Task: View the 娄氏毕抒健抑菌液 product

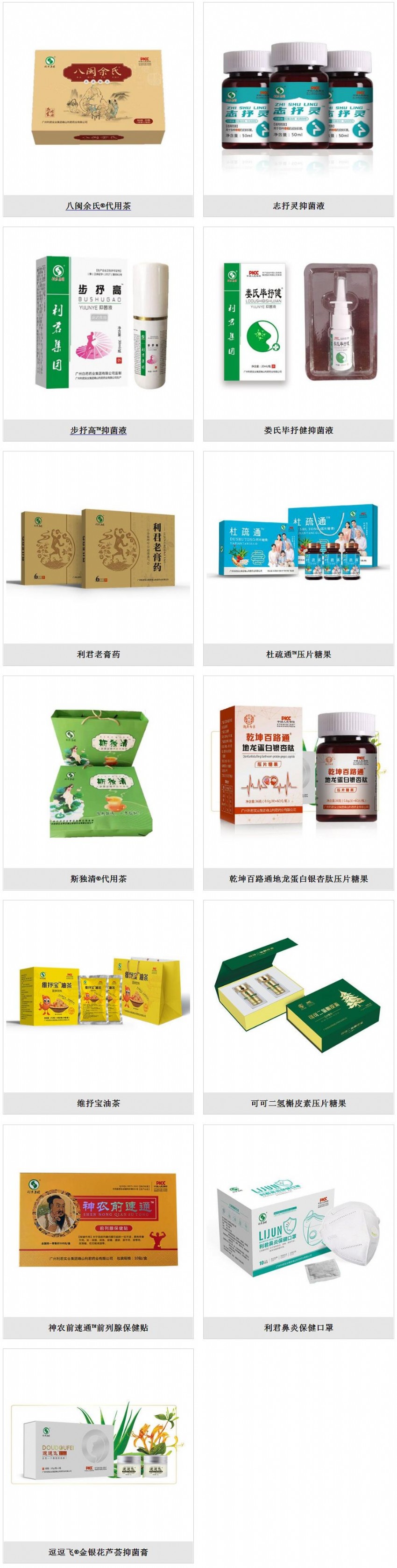Action: (298, 430)
